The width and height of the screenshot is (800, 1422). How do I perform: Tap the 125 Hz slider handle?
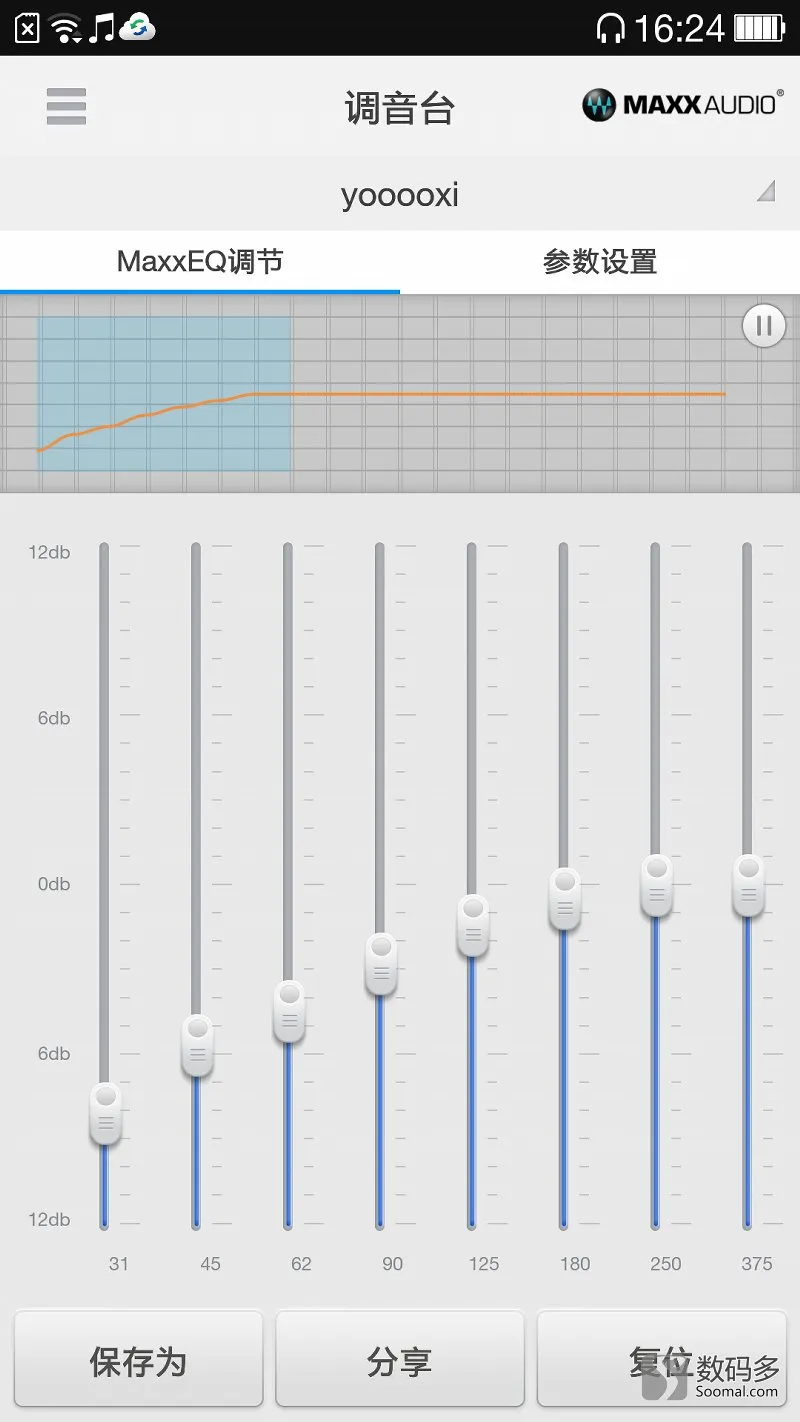click(x=473, y=925)
